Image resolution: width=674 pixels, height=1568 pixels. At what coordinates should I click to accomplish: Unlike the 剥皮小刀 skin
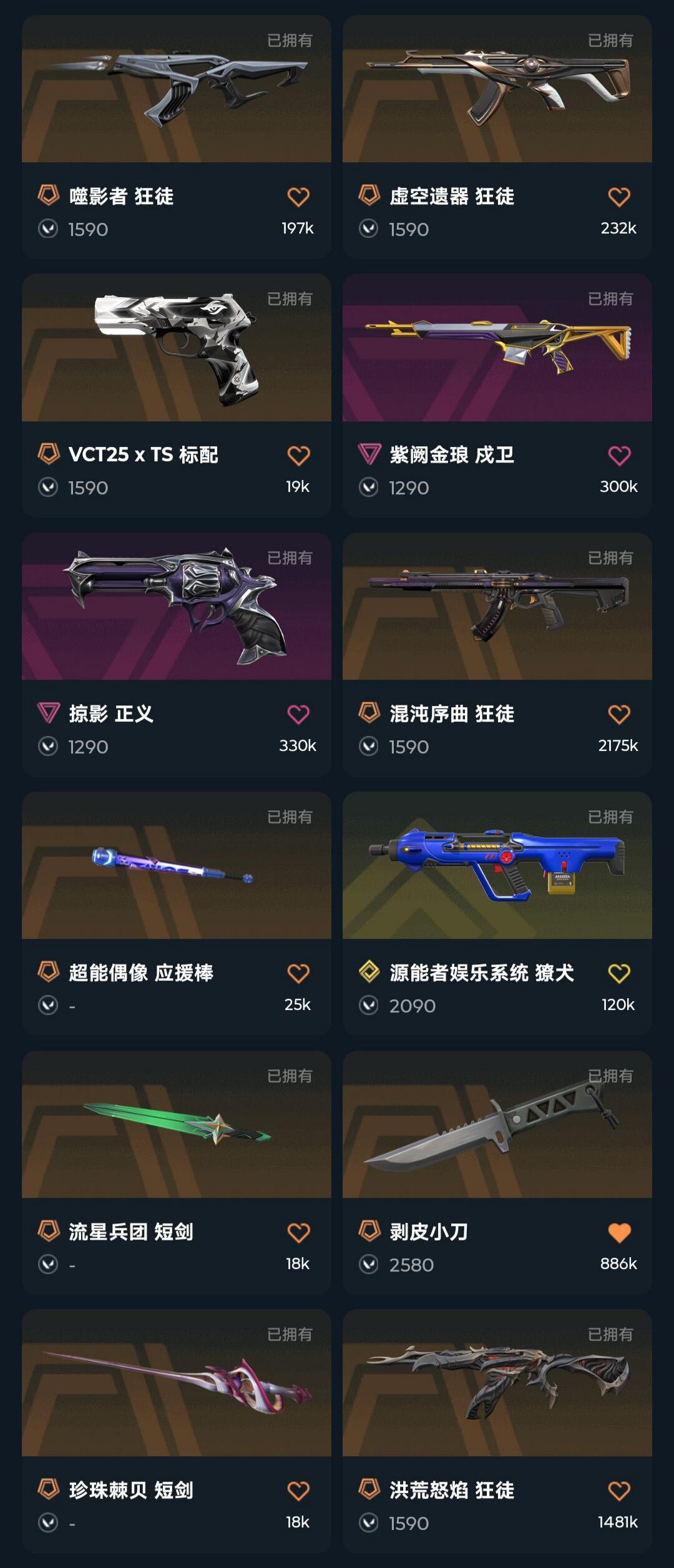[619, 1232]
